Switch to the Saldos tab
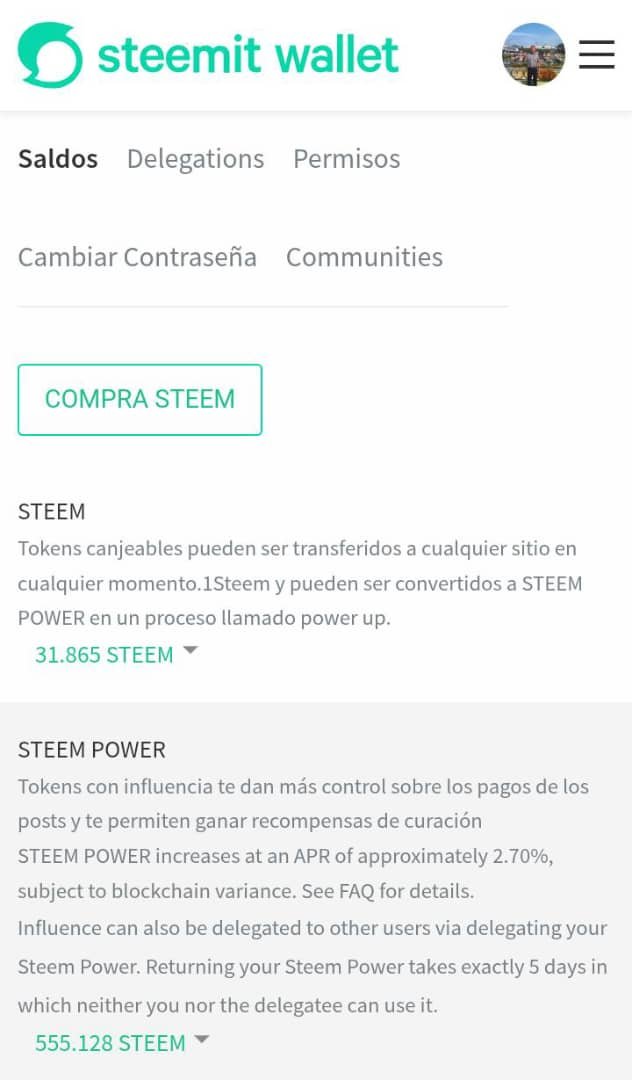632x1080 pixels. point(58,159)
